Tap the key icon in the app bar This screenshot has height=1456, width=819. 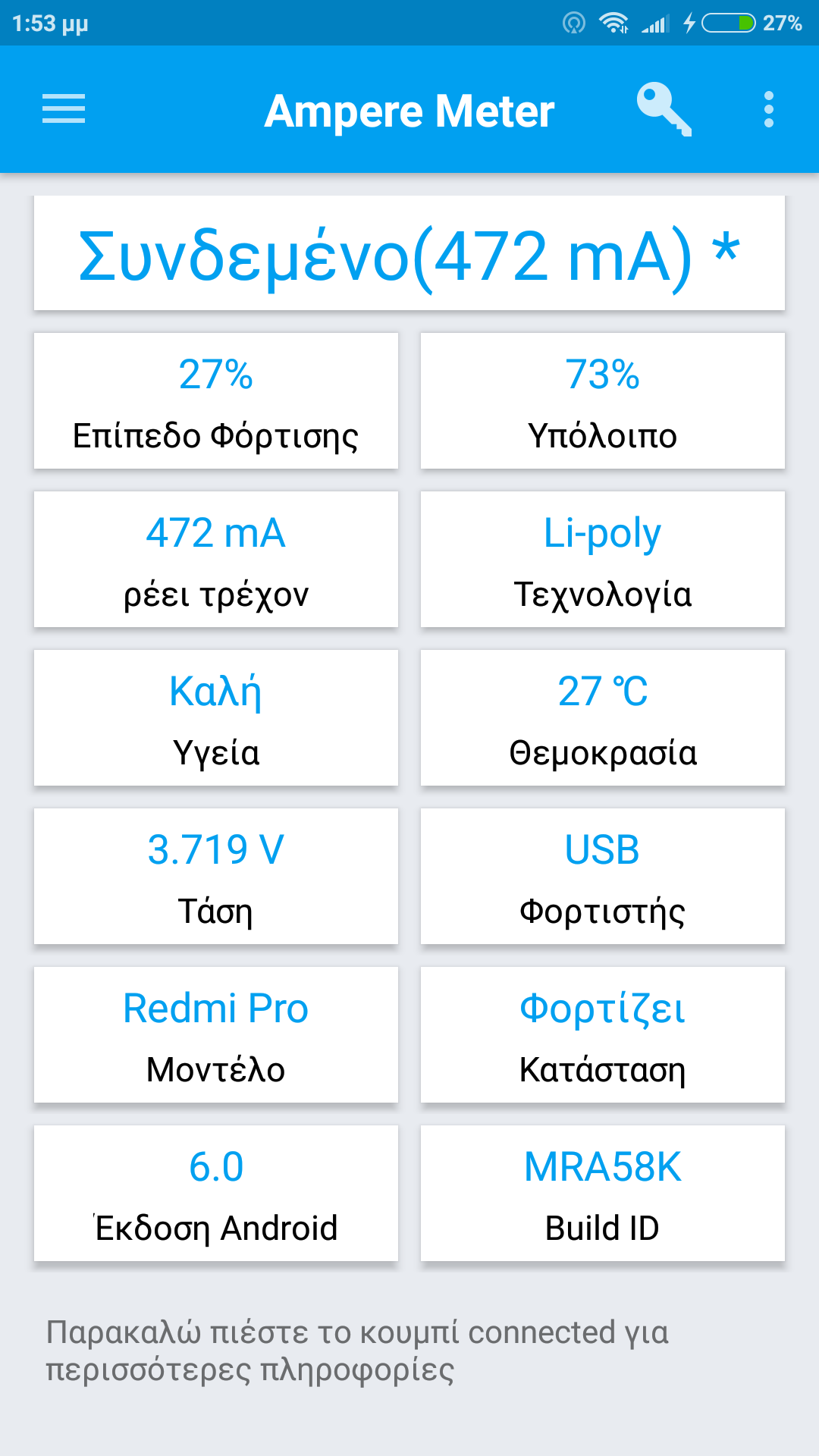664,109
